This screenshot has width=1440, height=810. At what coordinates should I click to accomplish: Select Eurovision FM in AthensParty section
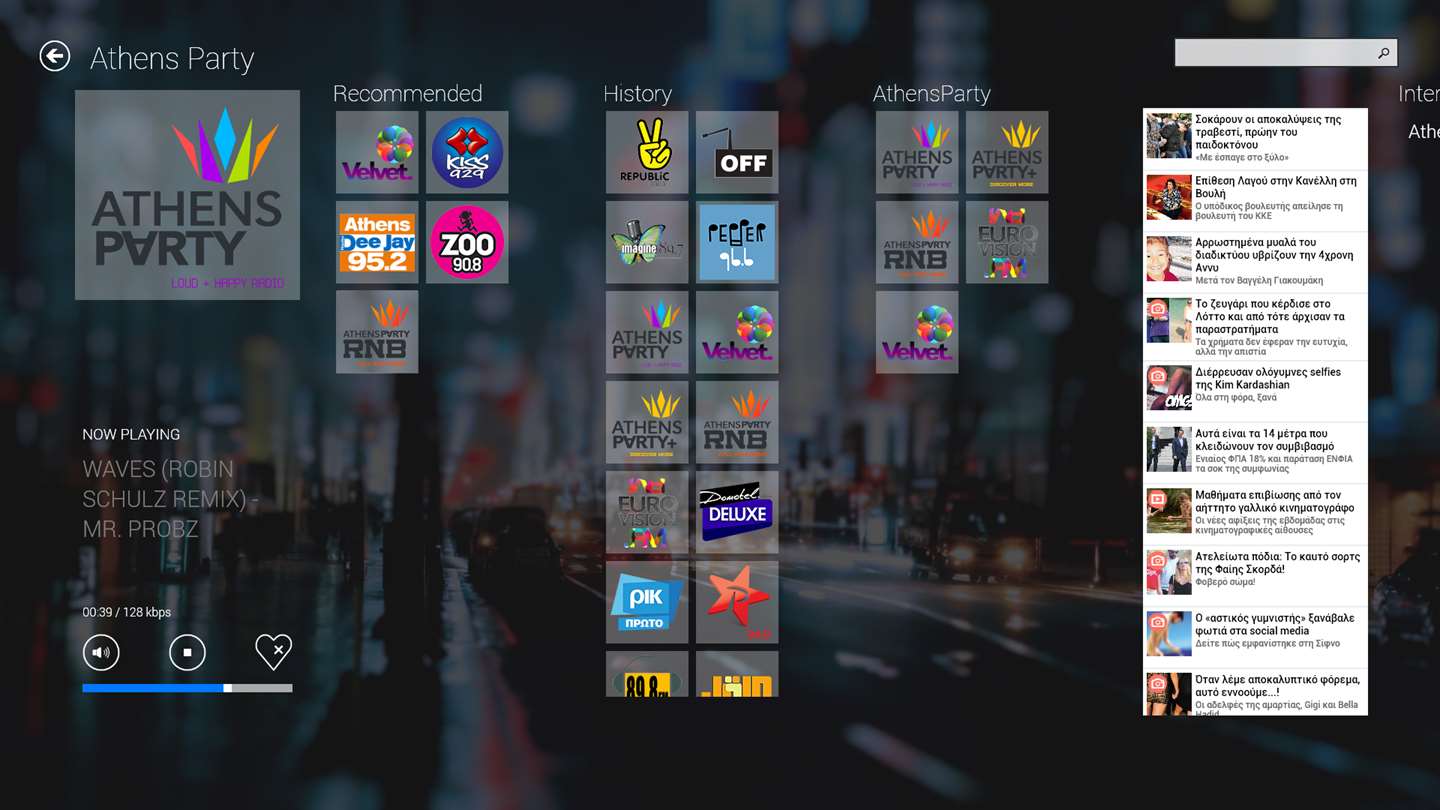[1007, 242]
